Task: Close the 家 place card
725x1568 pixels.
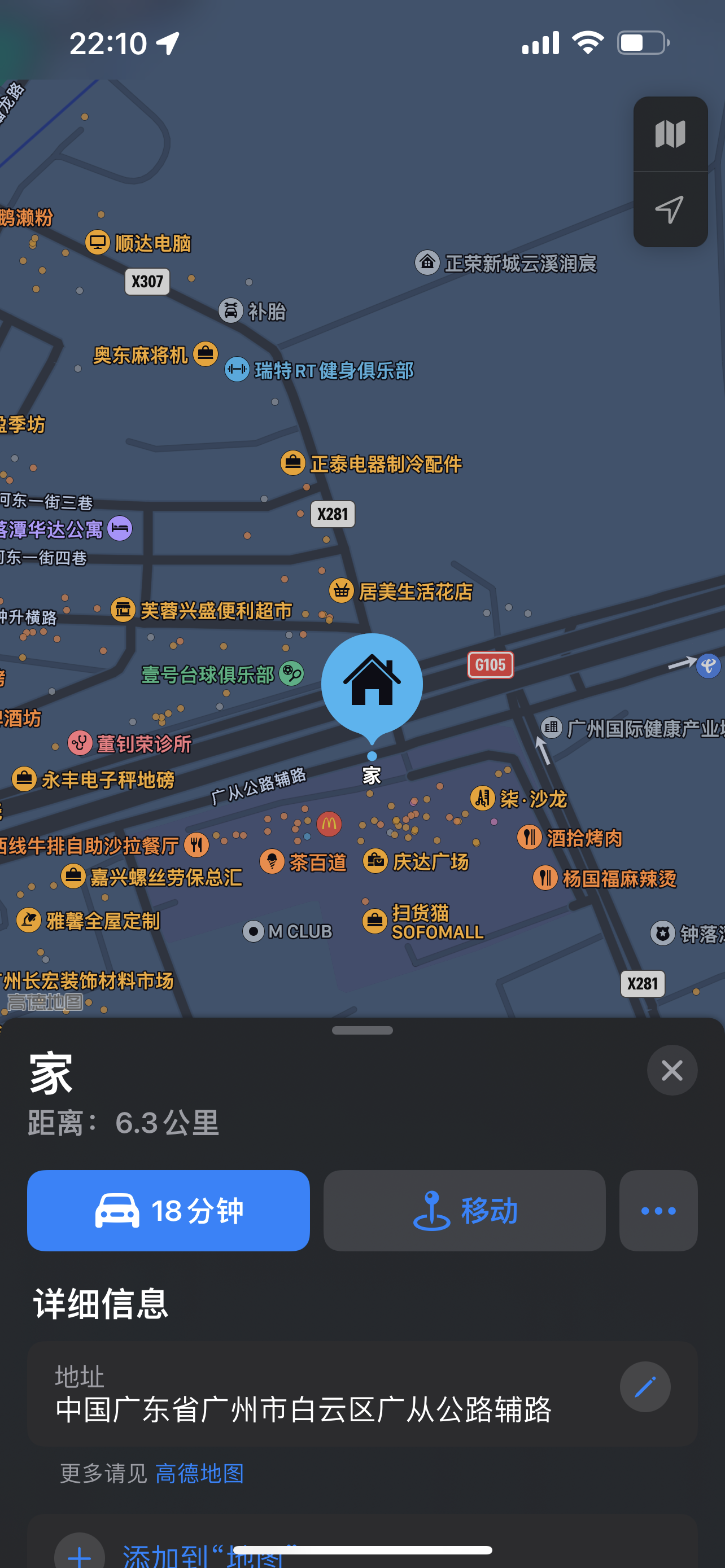Action: 671,1070
